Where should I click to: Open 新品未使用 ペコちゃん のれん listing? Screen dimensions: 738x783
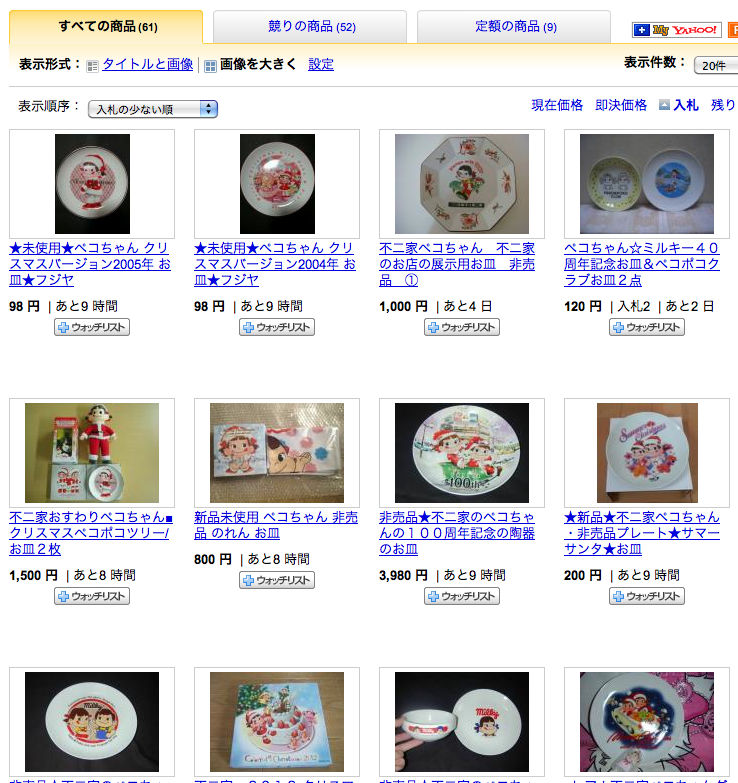tap(275, 525)
